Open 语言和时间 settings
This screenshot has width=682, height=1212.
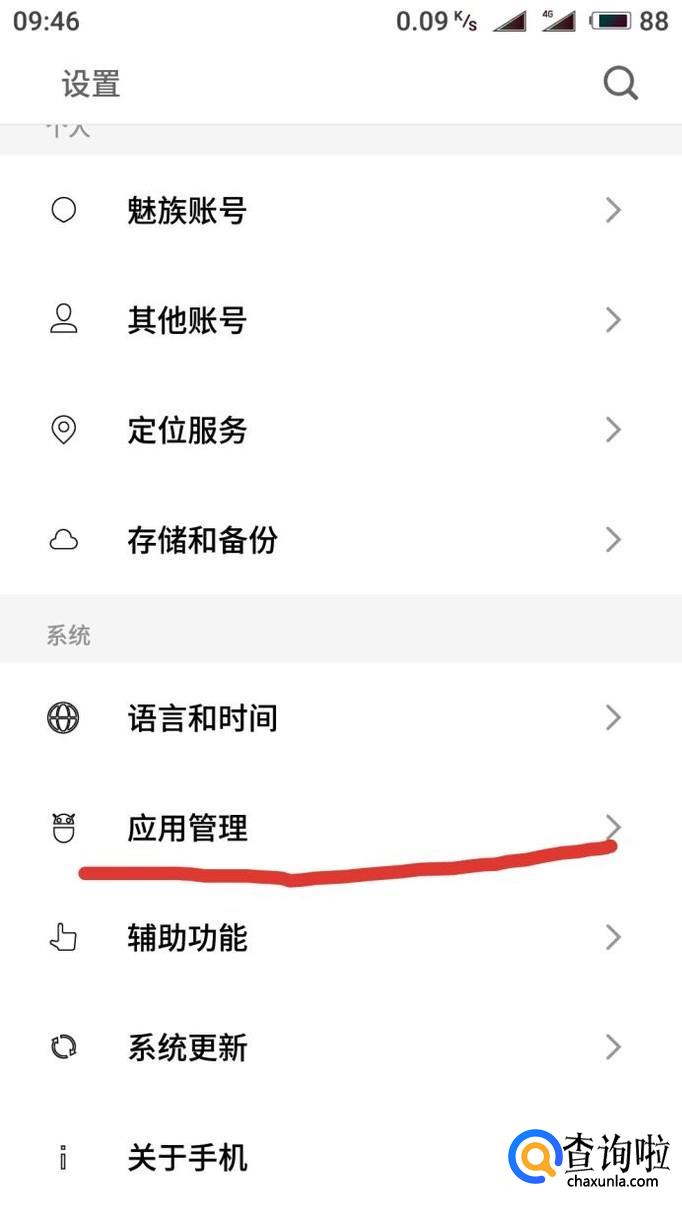[x=202, y=719]
